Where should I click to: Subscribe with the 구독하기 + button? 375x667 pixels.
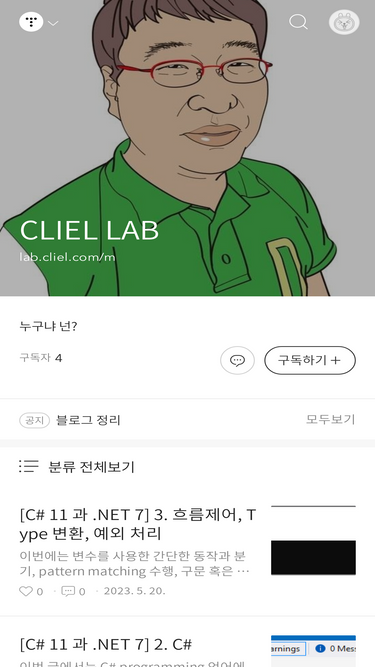310,360
